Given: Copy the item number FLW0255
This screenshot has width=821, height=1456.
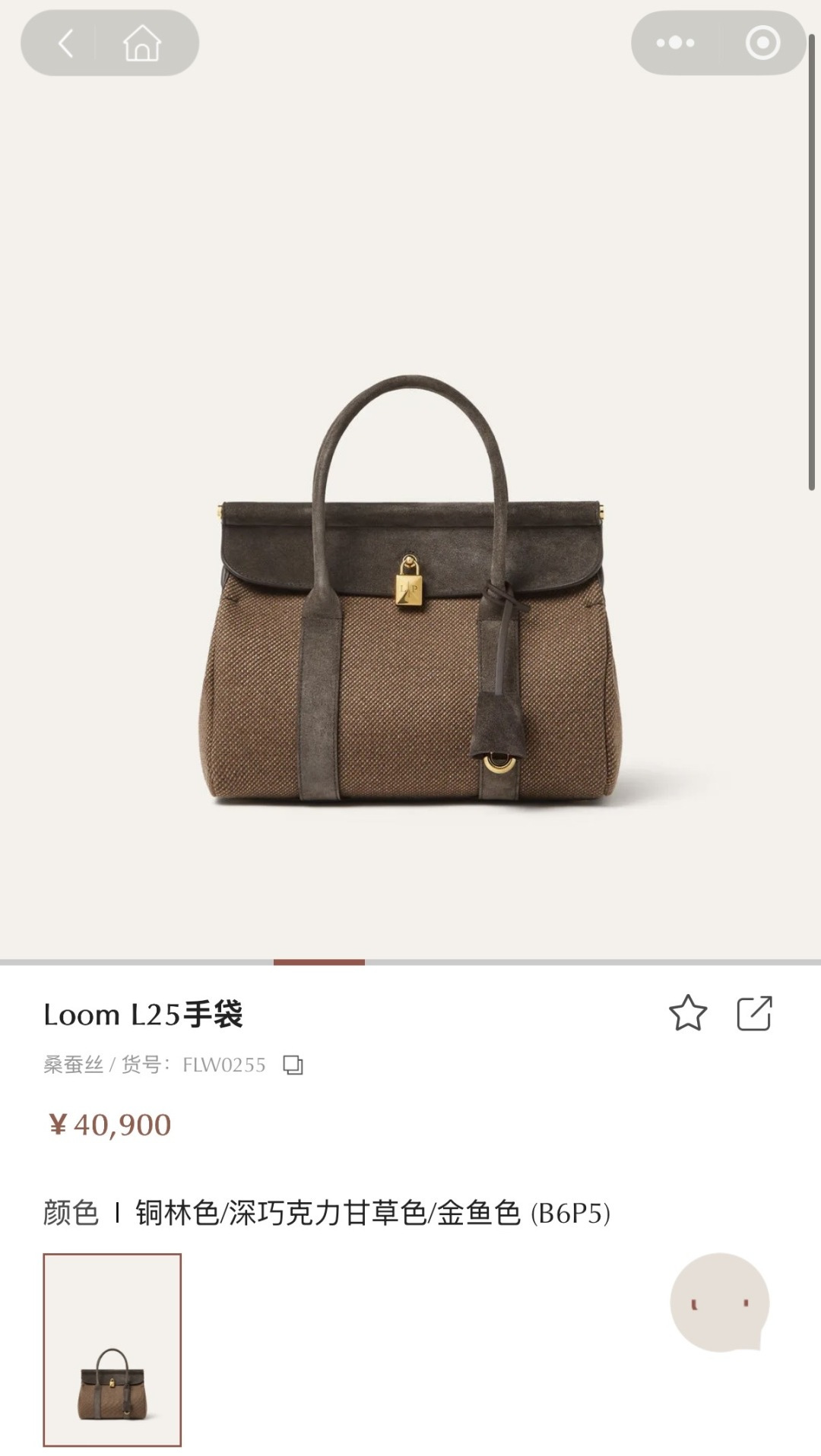Looking at the screenshot, I should click(x=293, y=1065).
